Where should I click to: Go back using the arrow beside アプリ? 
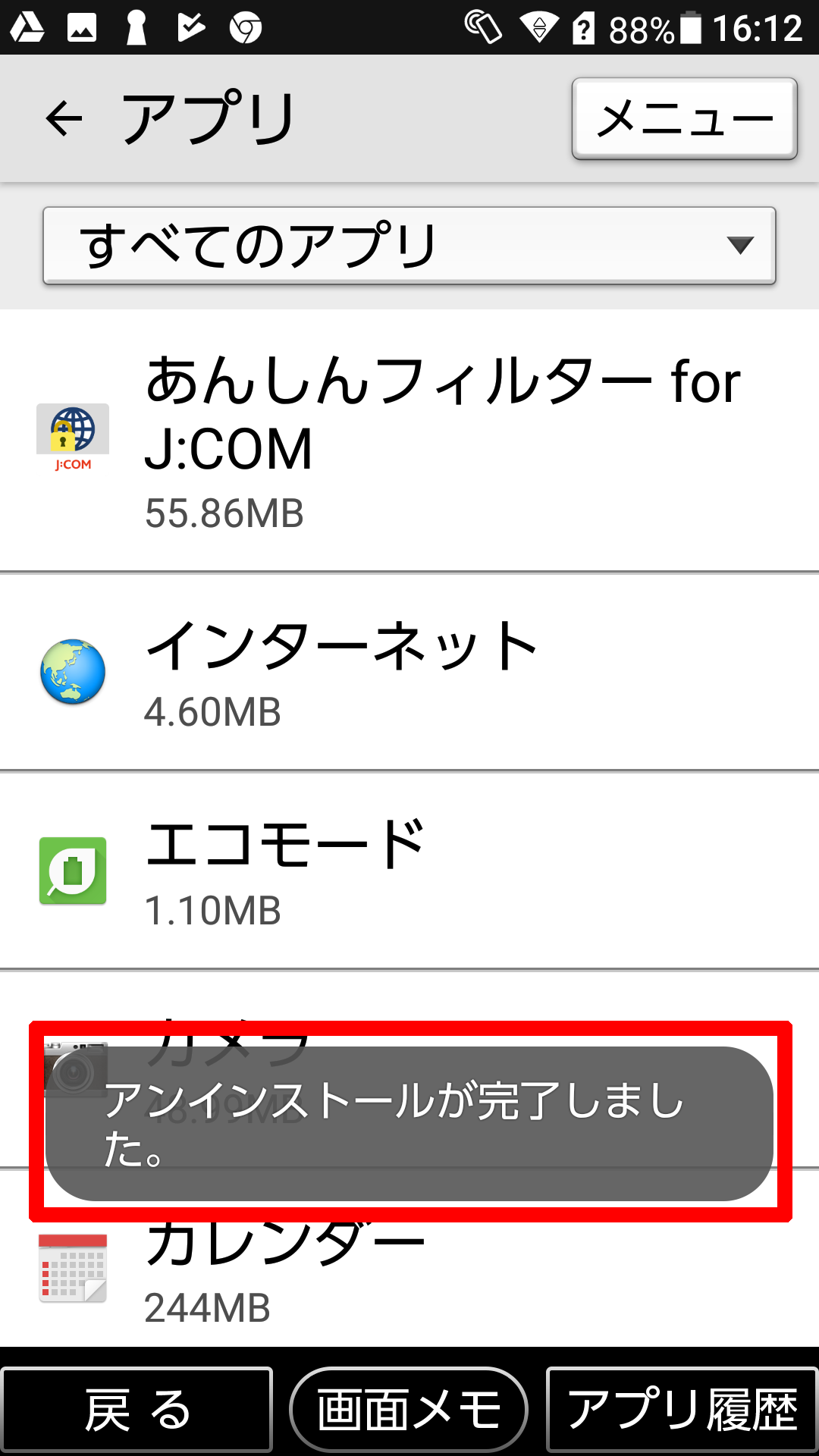click(x=64, y=119)
